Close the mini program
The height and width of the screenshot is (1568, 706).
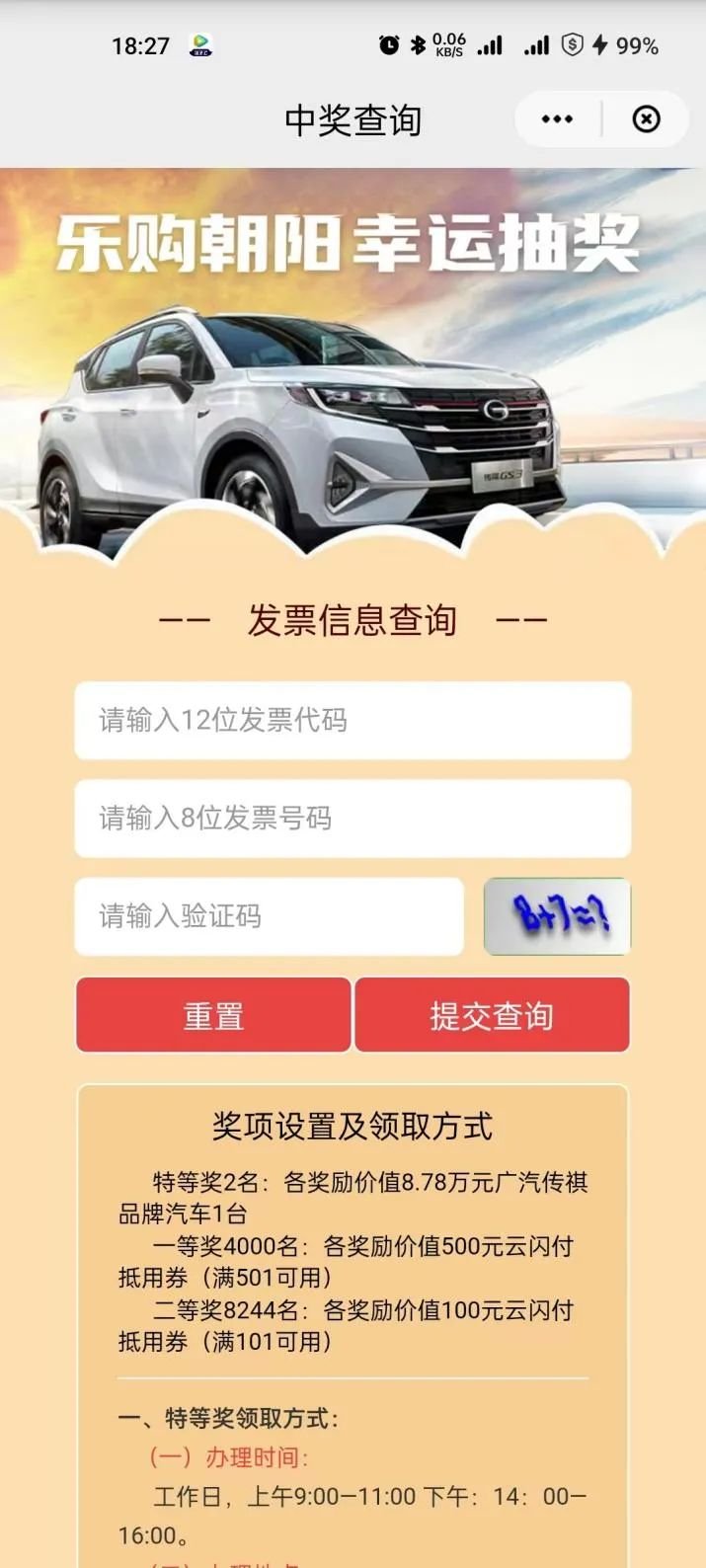[x=646, y=119]
